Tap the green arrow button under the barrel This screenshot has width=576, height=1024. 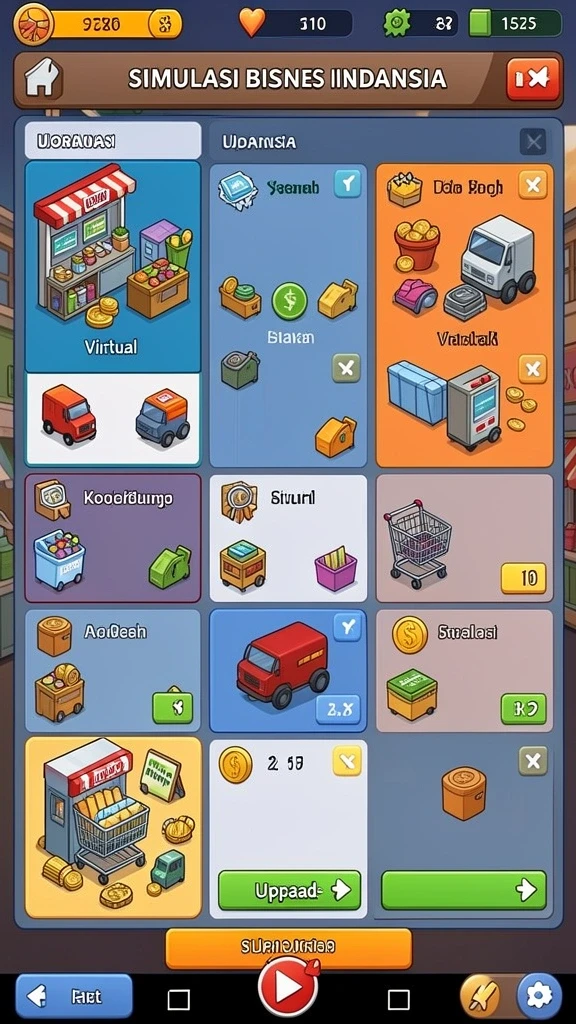click(464, 889)
